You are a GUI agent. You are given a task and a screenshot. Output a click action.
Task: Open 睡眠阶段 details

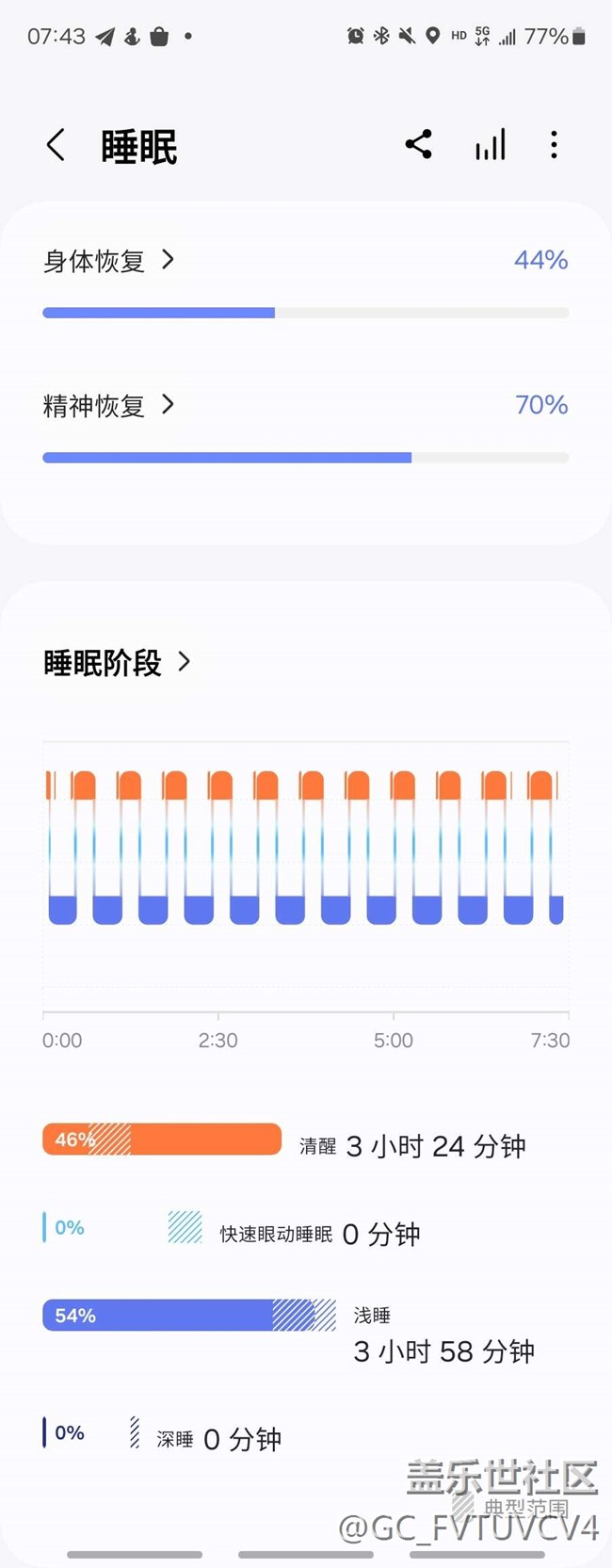point(118,662)
